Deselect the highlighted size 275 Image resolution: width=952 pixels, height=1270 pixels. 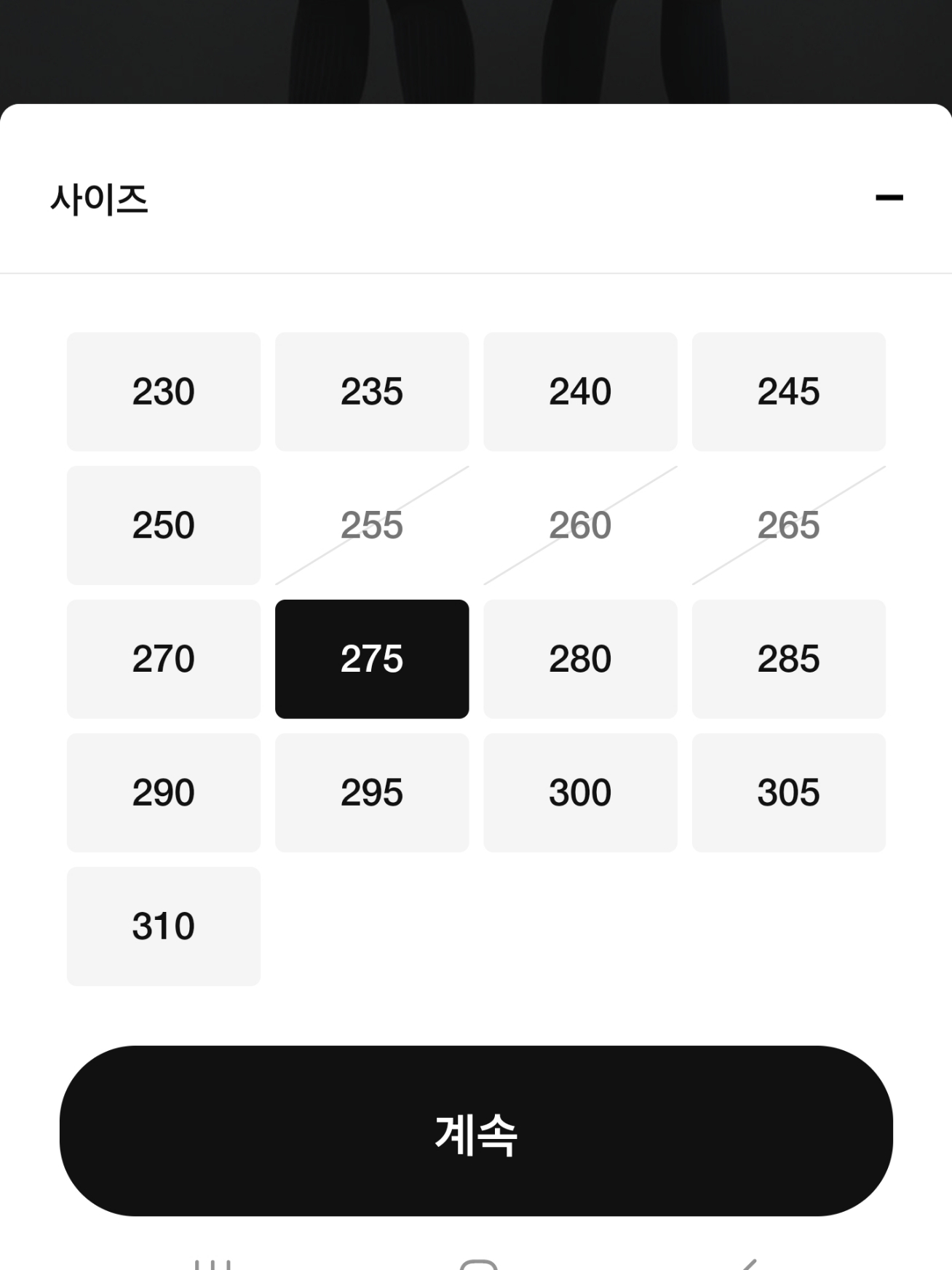point(371,659)
